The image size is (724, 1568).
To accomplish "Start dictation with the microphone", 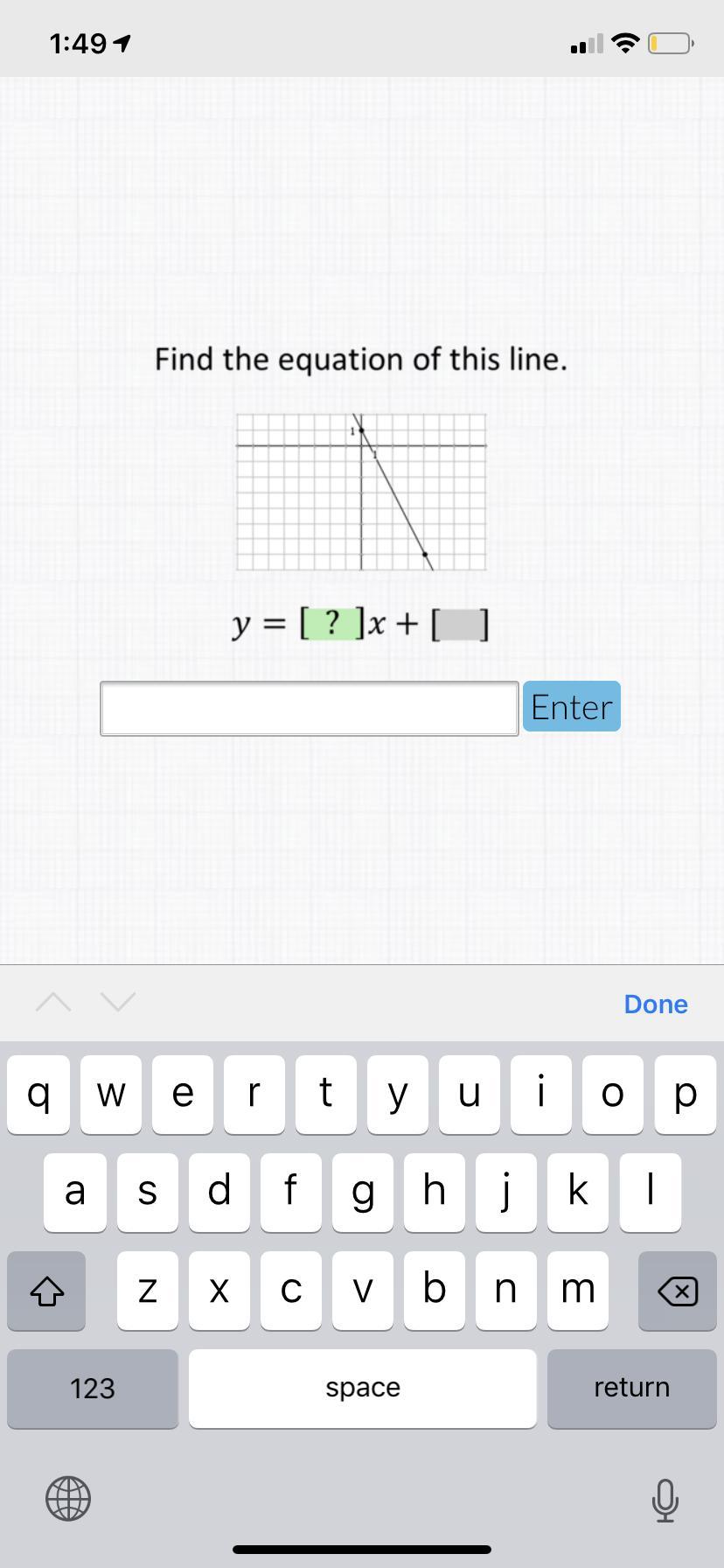I will (x=665, y=1499).
